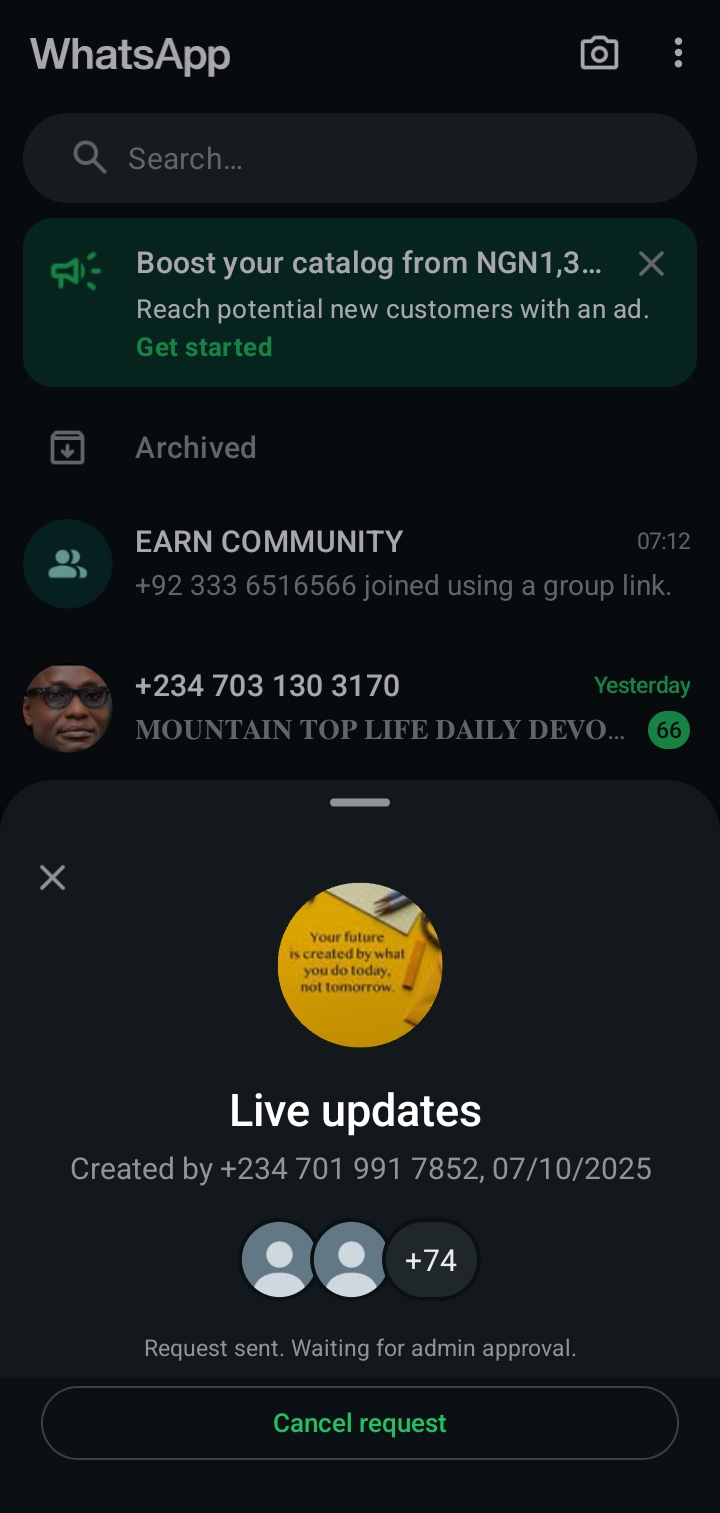Cancel the join request

[x=360, y=1423]
